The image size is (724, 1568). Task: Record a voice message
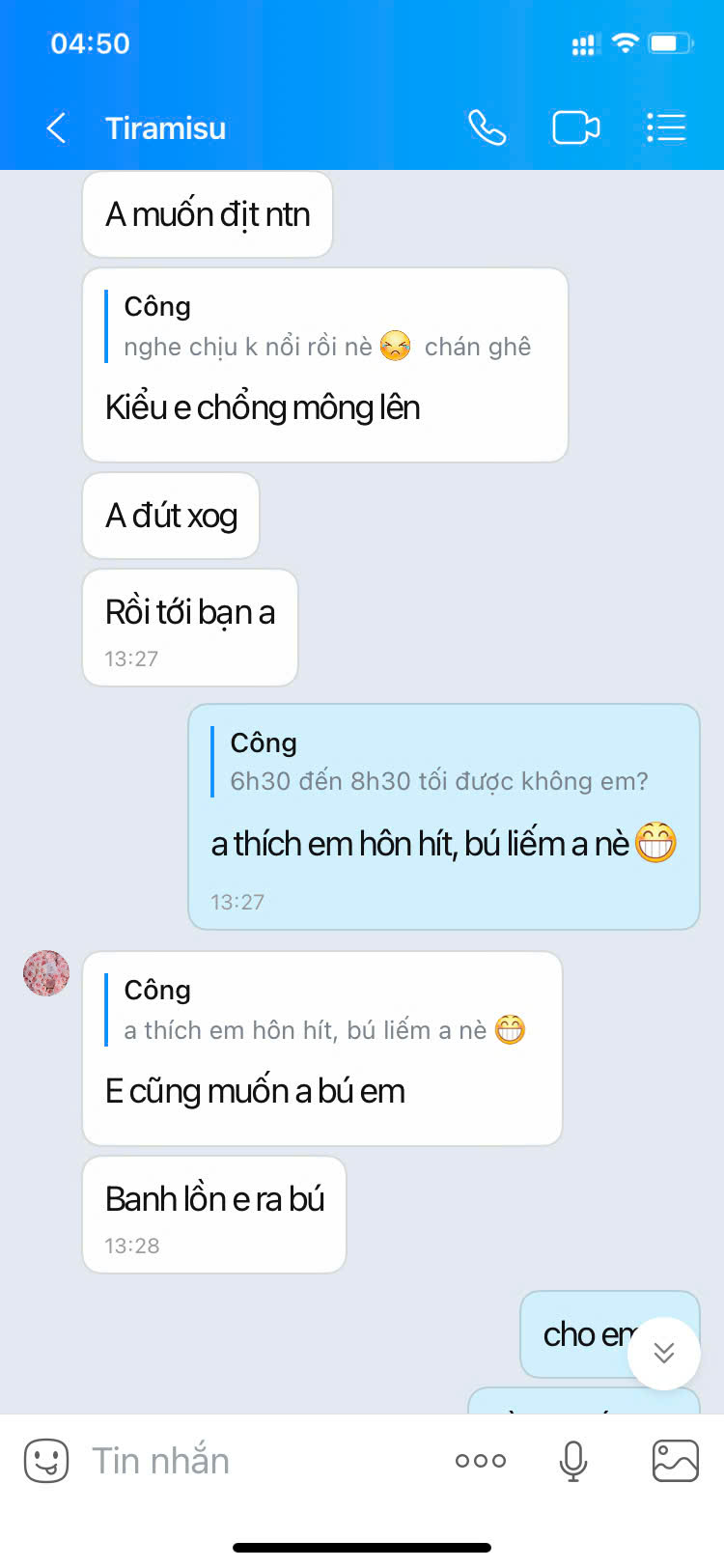click(x=573, y=1460)
